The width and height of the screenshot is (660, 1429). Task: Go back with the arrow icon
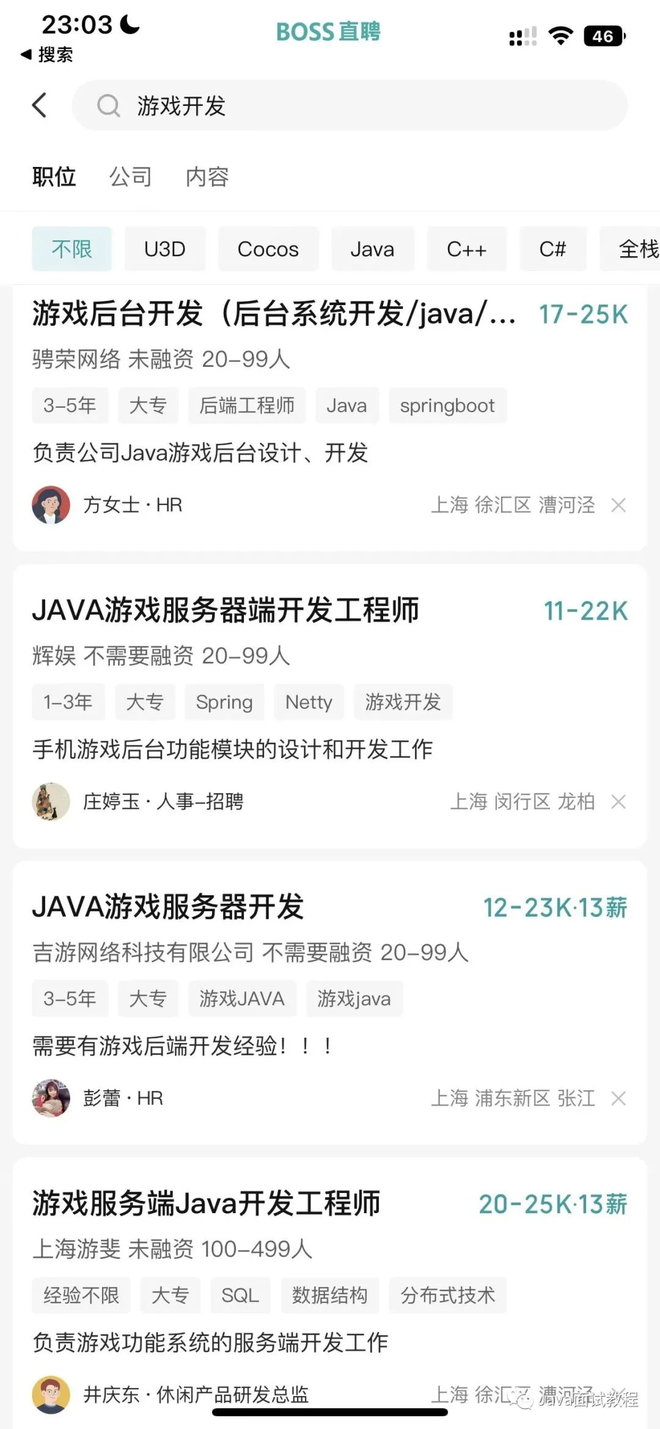click(40, 106)
